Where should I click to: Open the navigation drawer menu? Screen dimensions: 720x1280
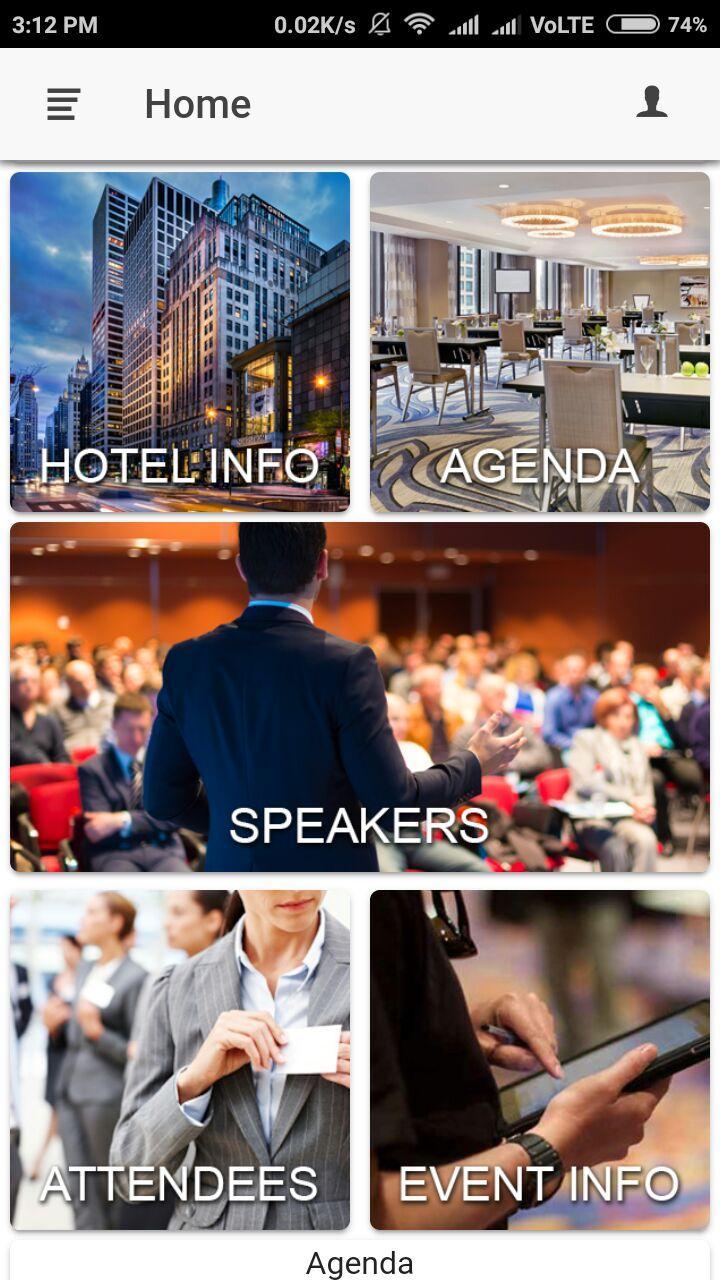coord(62,103)
